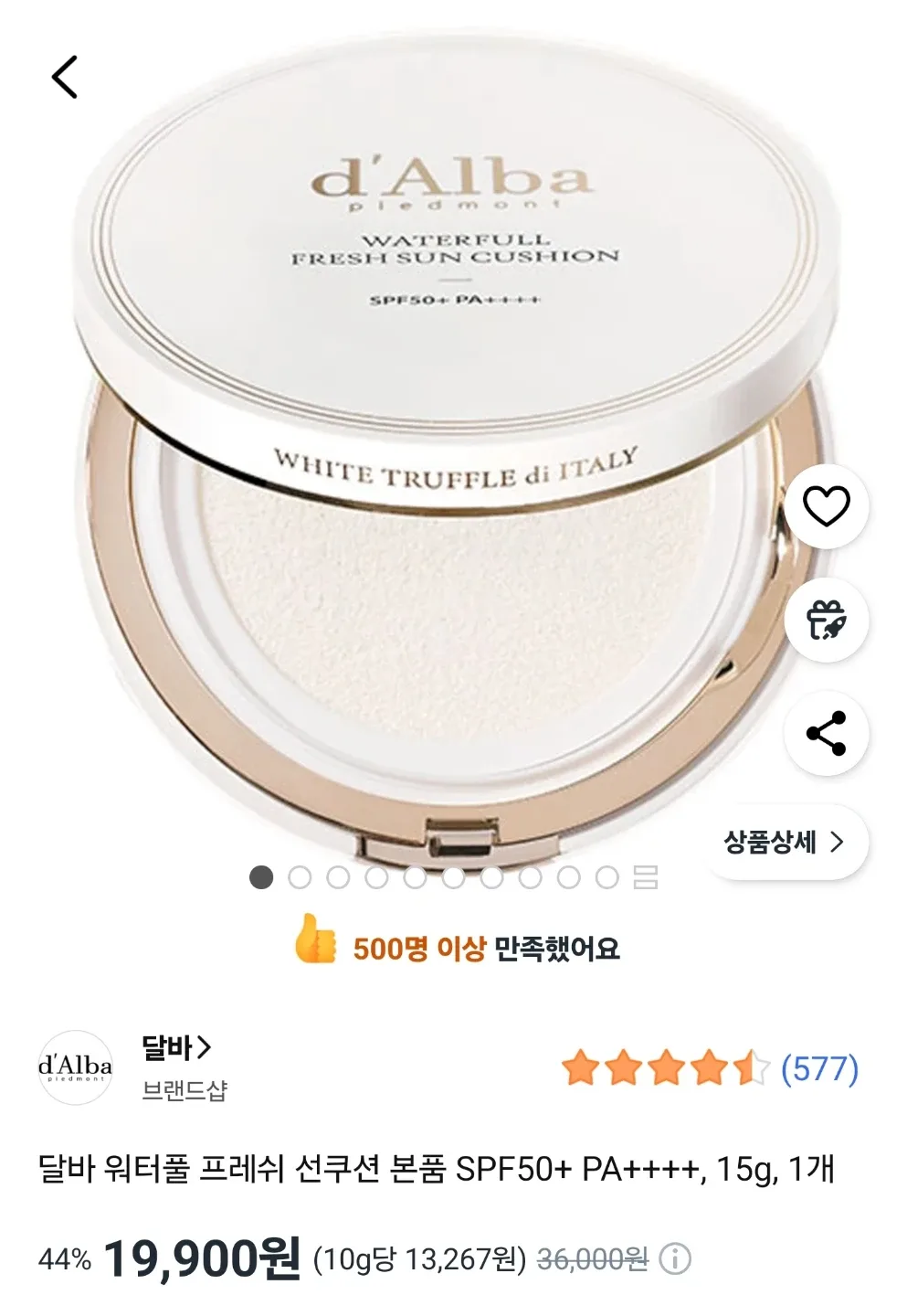Image resolution: width=907 pixels, height=1316 pixels.
Task: Open 상품상세 product details
Action: [785, 842]
